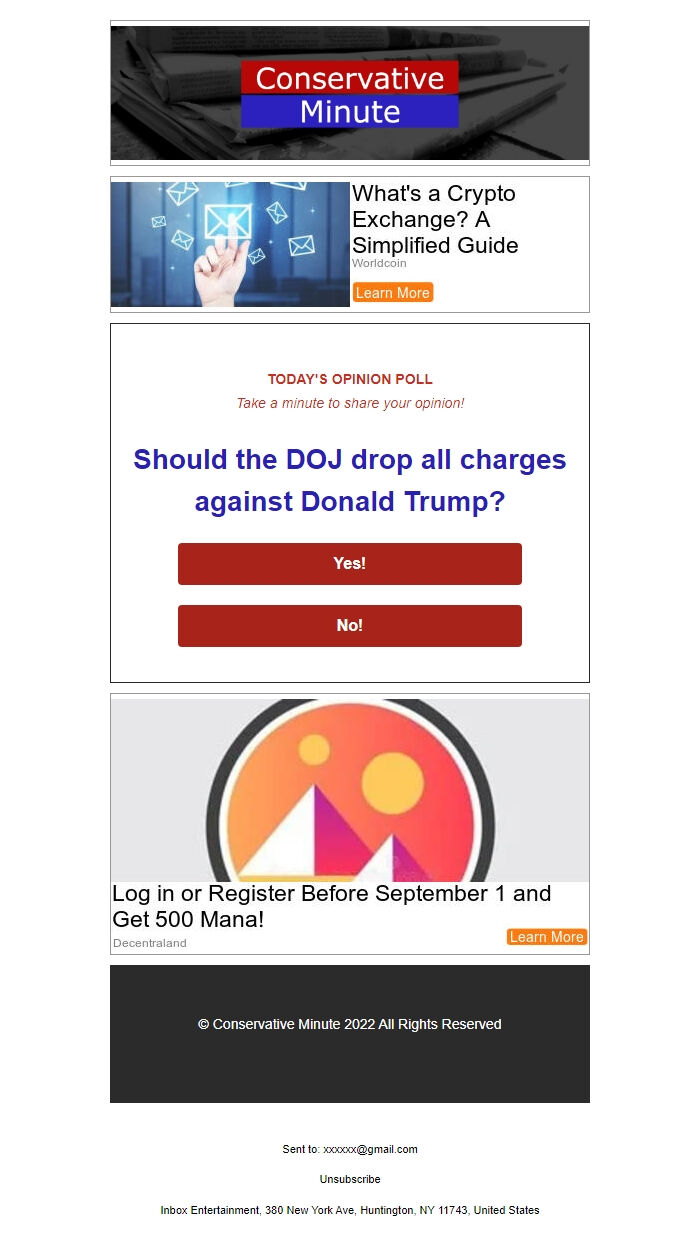Image resolution: width=700 pixels, height=1256 pixels.
Task: Open the Conservative Minute header banner
Action: coord(350,93)
